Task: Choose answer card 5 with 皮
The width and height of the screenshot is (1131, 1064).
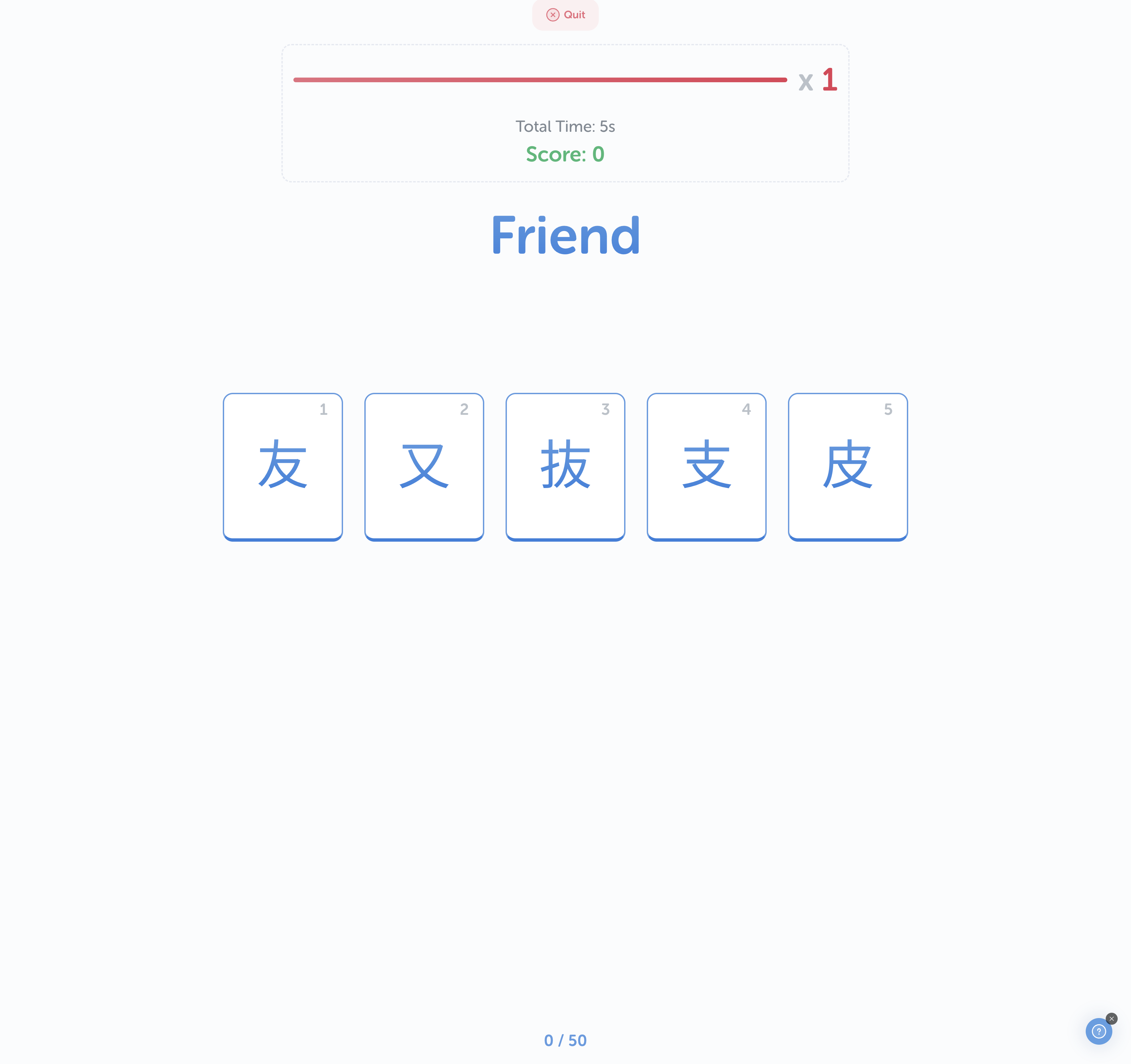Action: (x=847, y=466)
